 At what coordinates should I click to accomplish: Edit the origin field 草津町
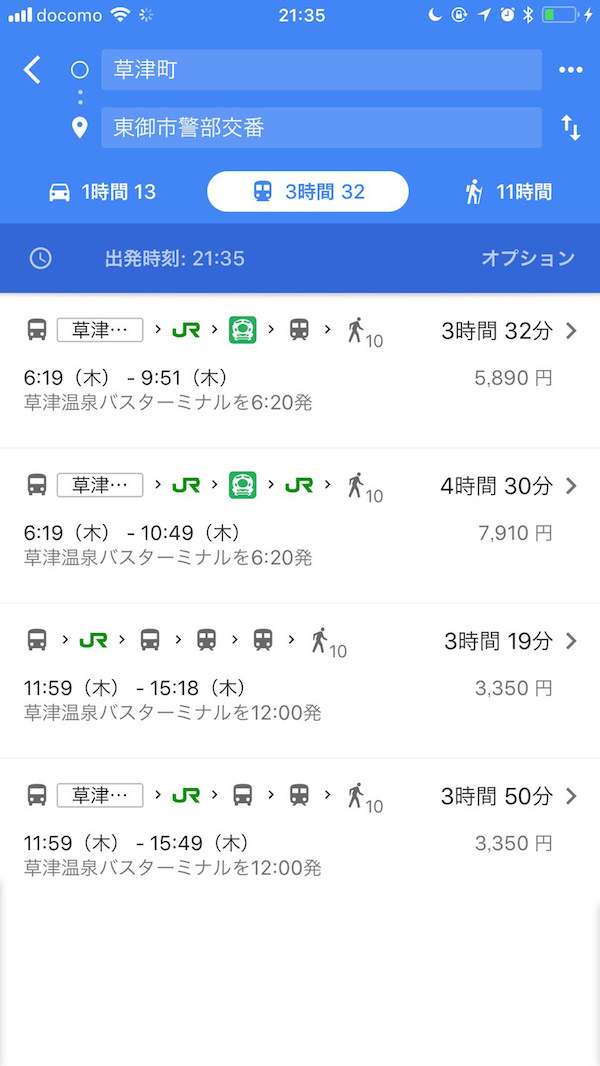pos(321,70)
